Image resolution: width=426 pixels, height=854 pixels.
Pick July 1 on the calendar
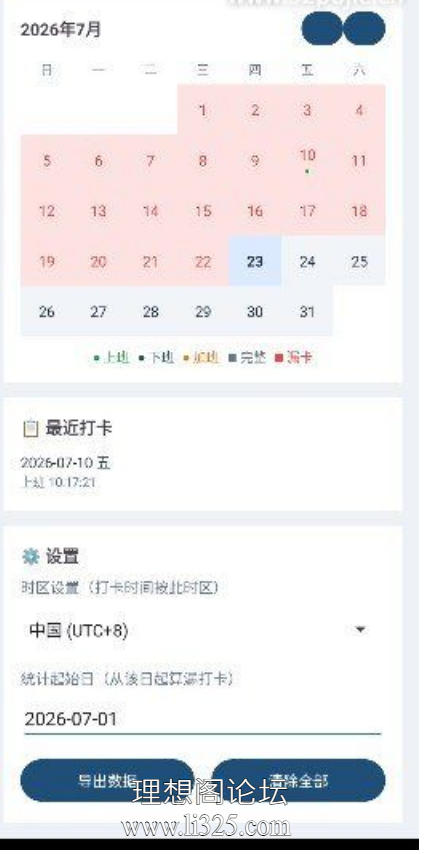[203, 111]
